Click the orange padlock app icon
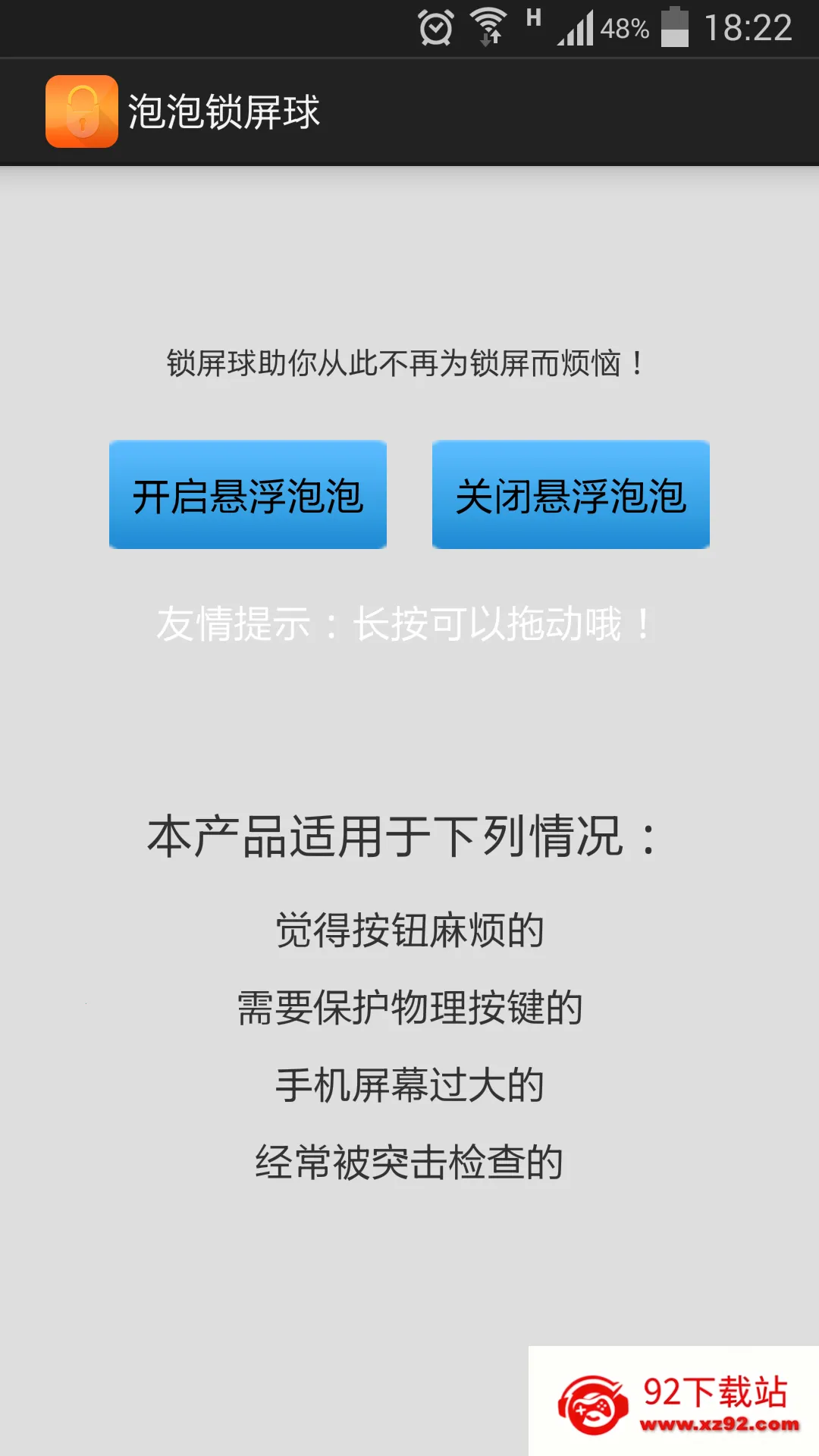This screenshot has width=819, height=1456. 81,111
